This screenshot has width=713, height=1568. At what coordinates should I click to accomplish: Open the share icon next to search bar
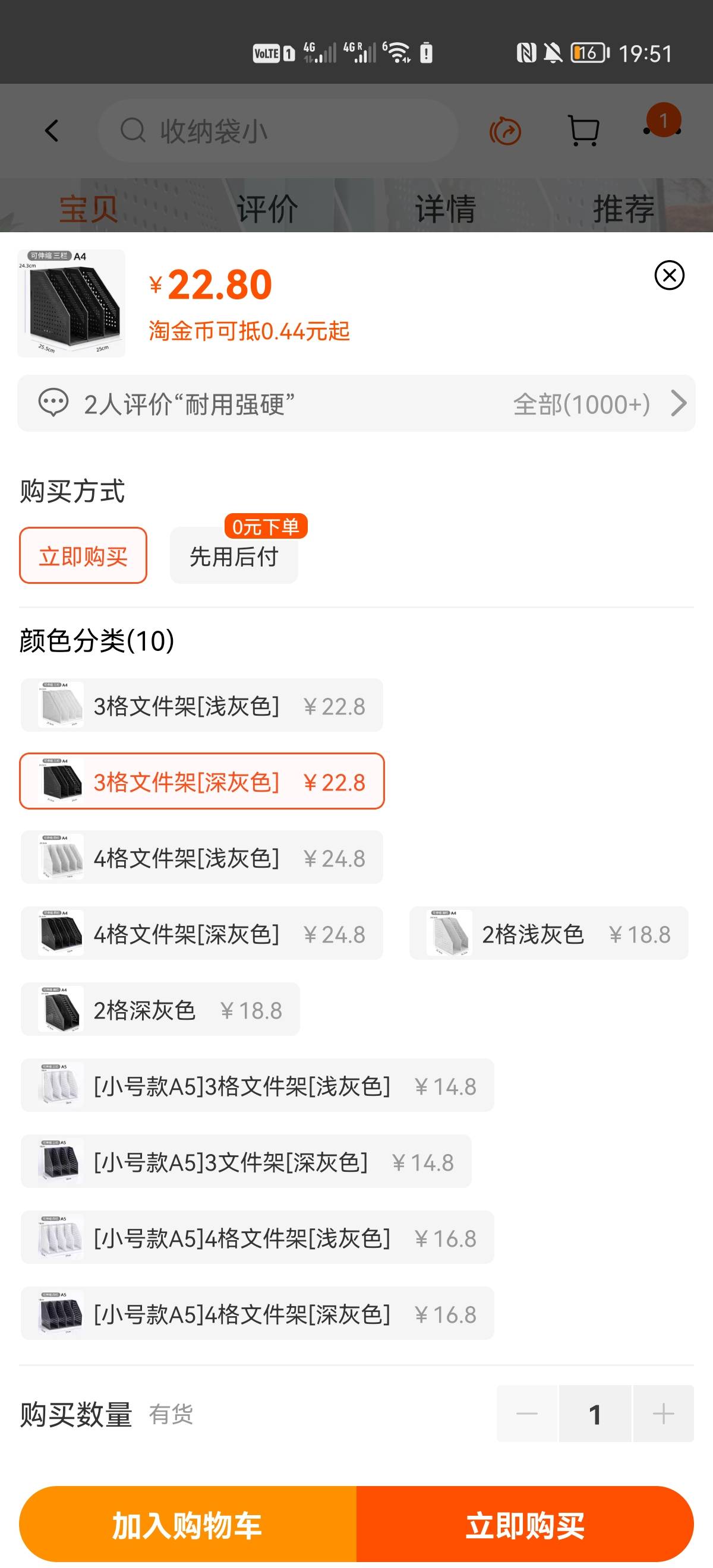(506, 130)
